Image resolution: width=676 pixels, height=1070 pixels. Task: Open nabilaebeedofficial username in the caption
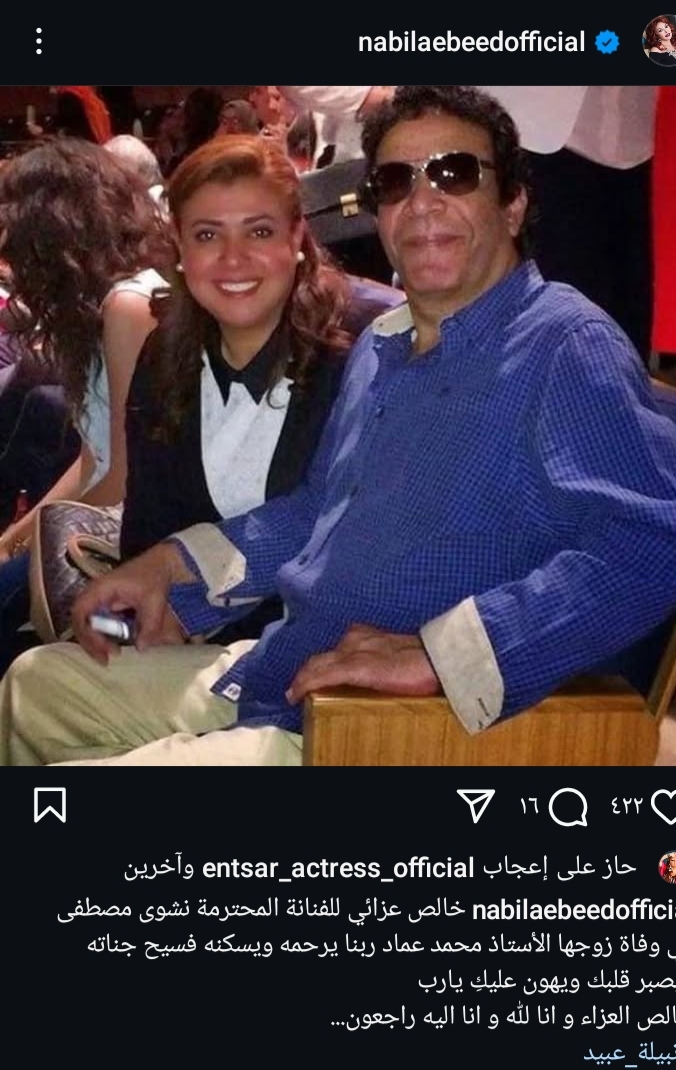[x=572, y=910]
